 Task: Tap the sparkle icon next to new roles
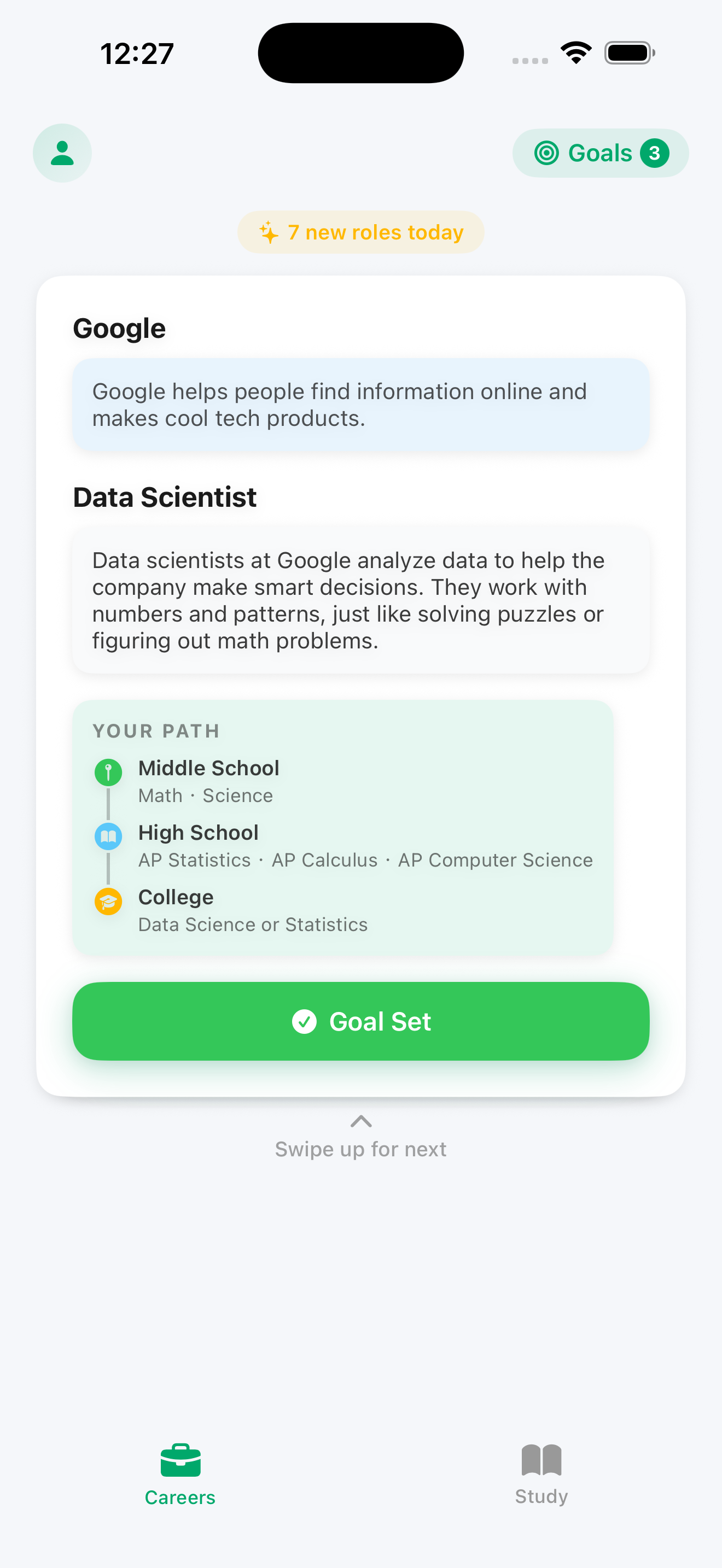(268, 232)
